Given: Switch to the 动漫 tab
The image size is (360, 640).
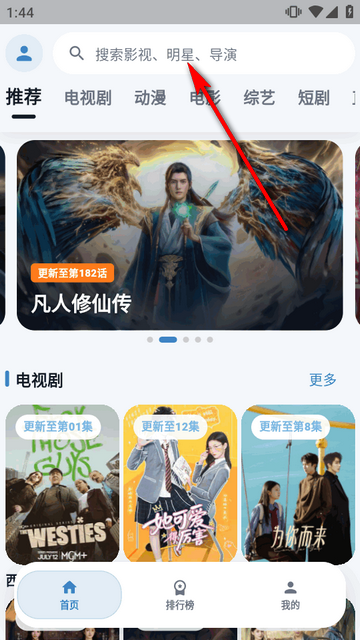Looking at the screenshot, I should (x=150, y=98).
